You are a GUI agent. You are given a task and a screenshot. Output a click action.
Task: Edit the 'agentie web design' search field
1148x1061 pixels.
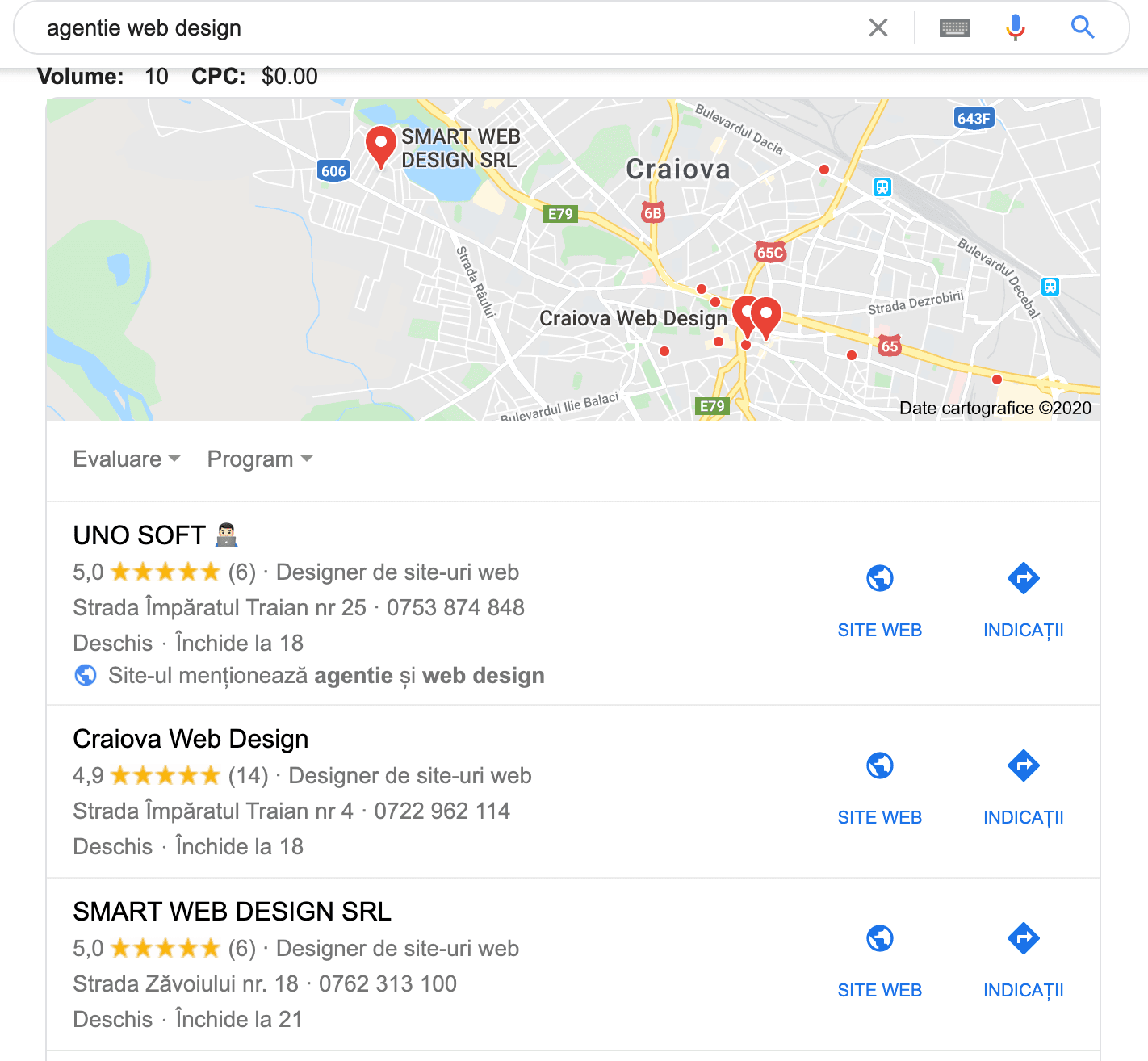tap(404, 28)
